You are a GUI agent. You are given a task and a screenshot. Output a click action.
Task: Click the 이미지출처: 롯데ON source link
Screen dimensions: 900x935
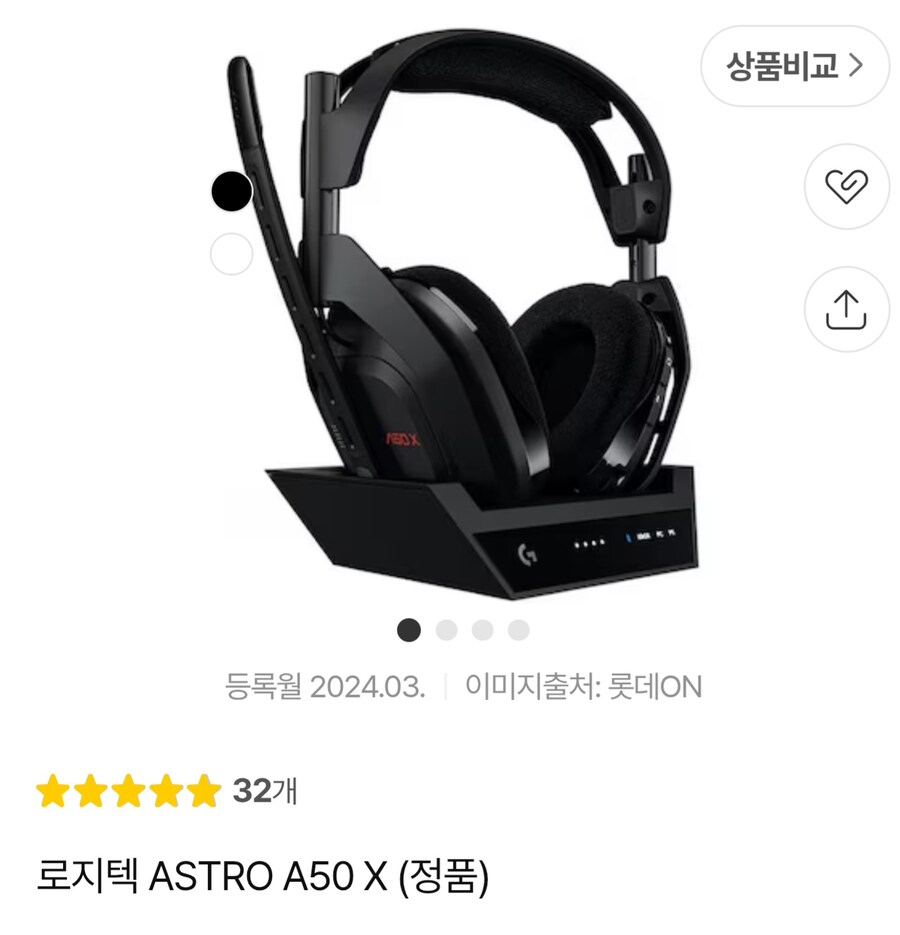pyautogui.click(x=582, y=685)
